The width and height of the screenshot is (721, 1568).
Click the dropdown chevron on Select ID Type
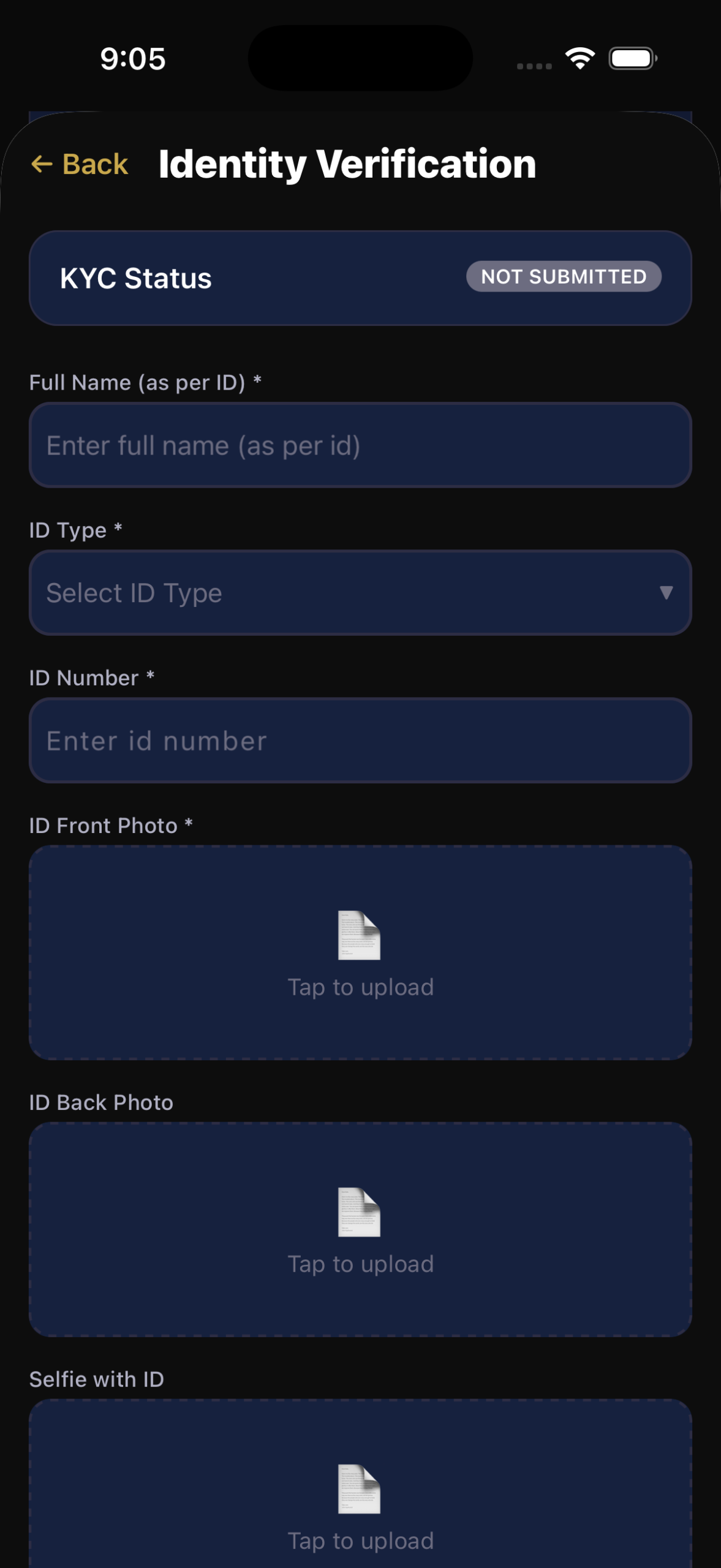[665, 592]
